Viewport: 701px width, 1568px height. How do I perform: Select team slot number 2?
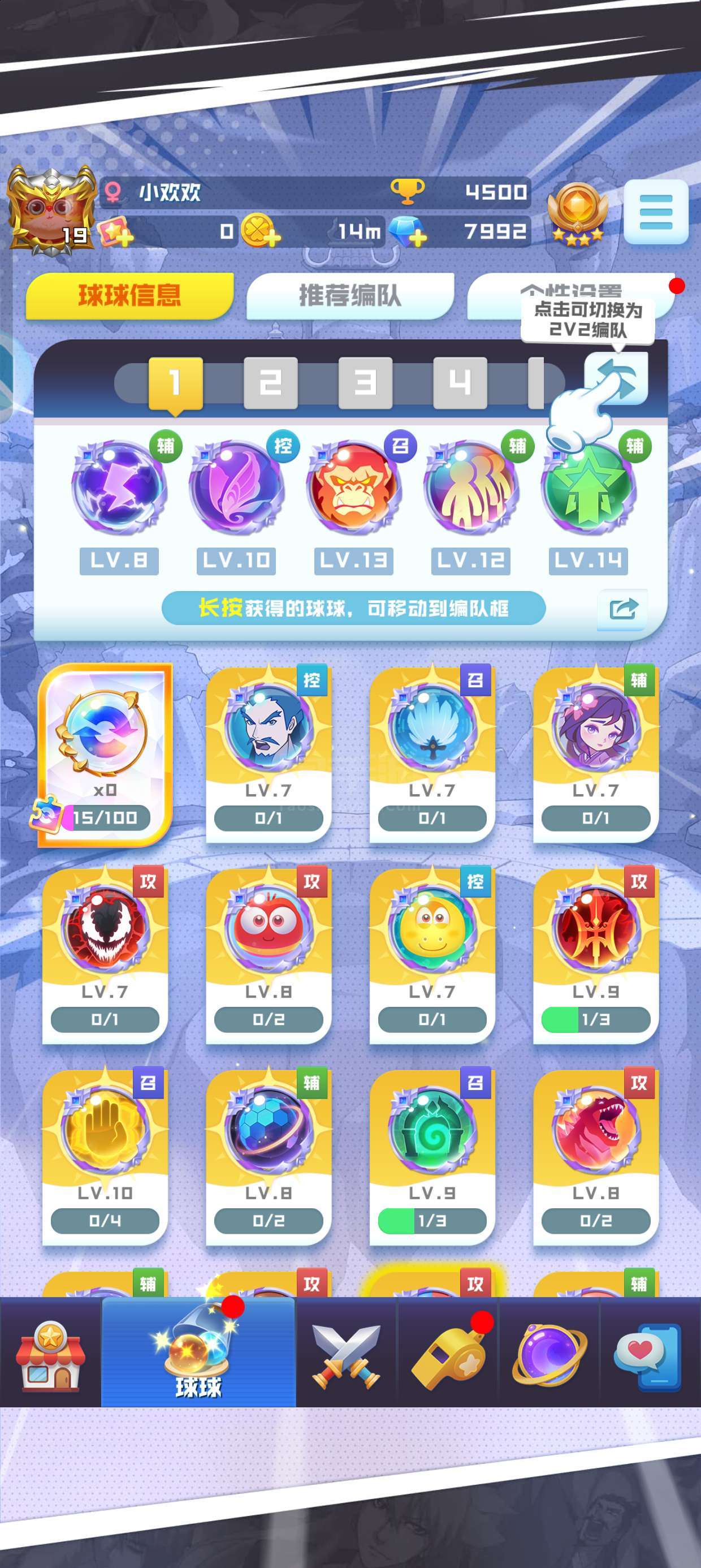[270, 382]
